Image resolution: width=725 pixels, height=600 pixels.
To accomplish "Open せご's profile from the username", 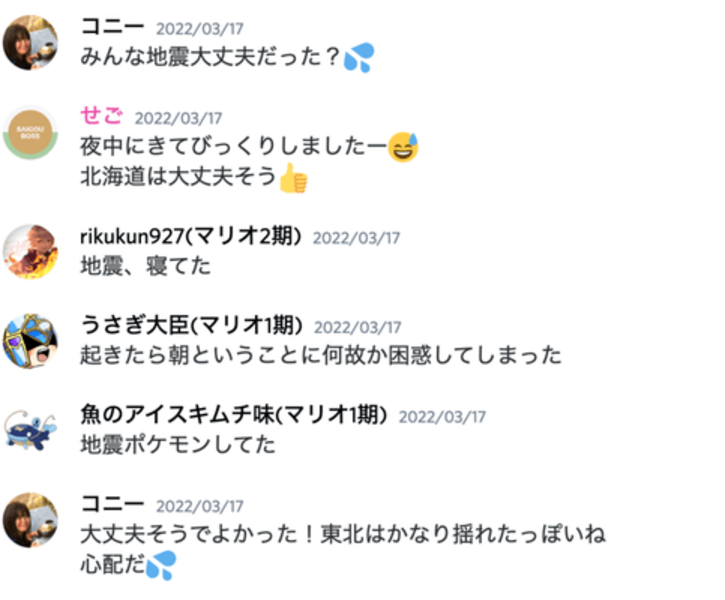I will coord(101,116).
